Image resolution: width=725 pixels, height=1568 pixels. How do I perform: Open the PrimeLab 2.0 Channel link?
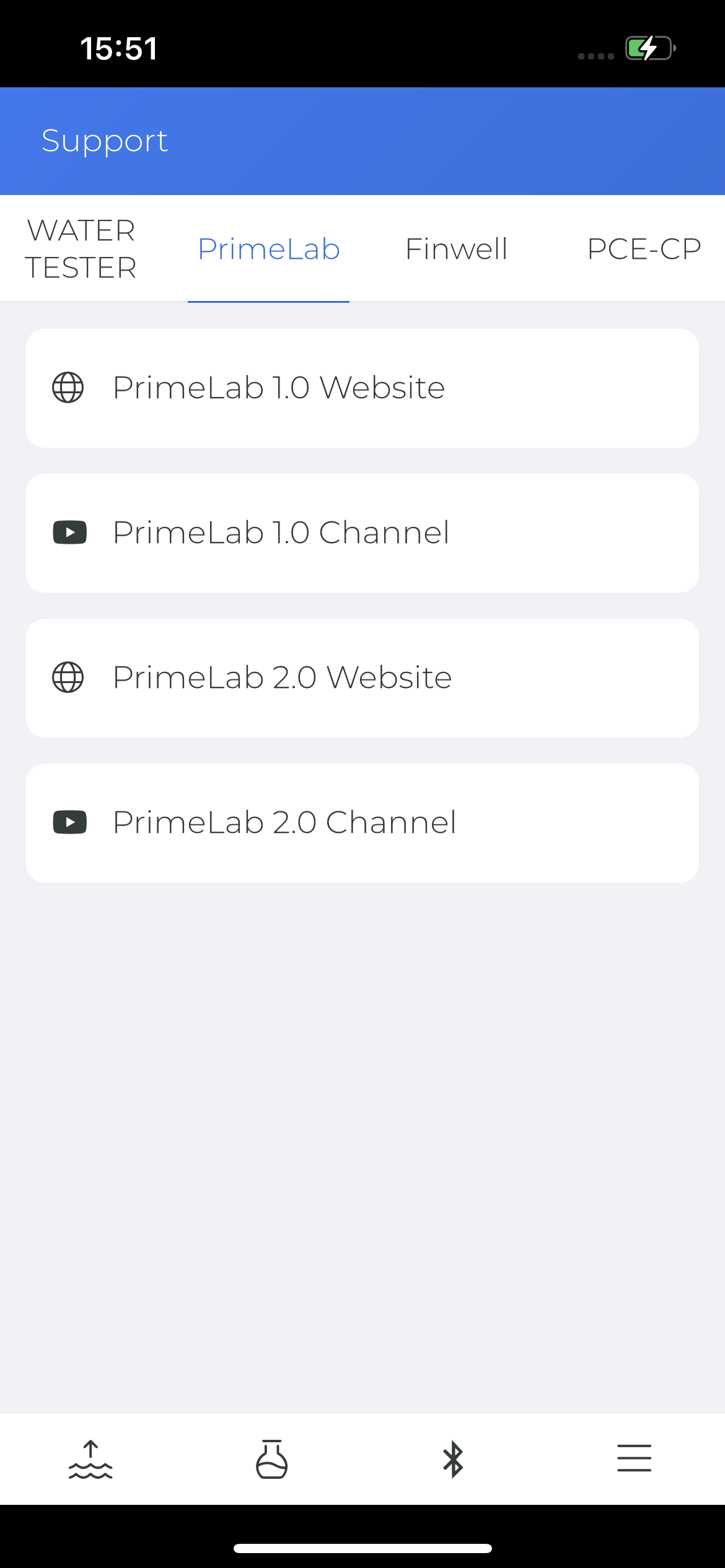pos(362,822)
